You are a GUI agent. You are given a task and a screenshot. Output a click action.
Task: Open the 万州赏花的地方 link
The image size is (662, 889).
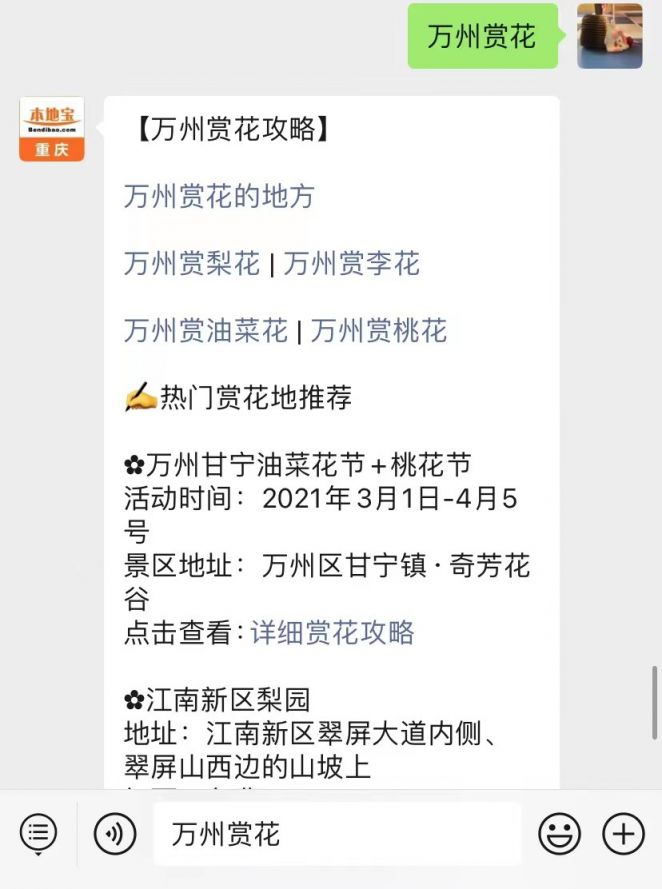219,196
